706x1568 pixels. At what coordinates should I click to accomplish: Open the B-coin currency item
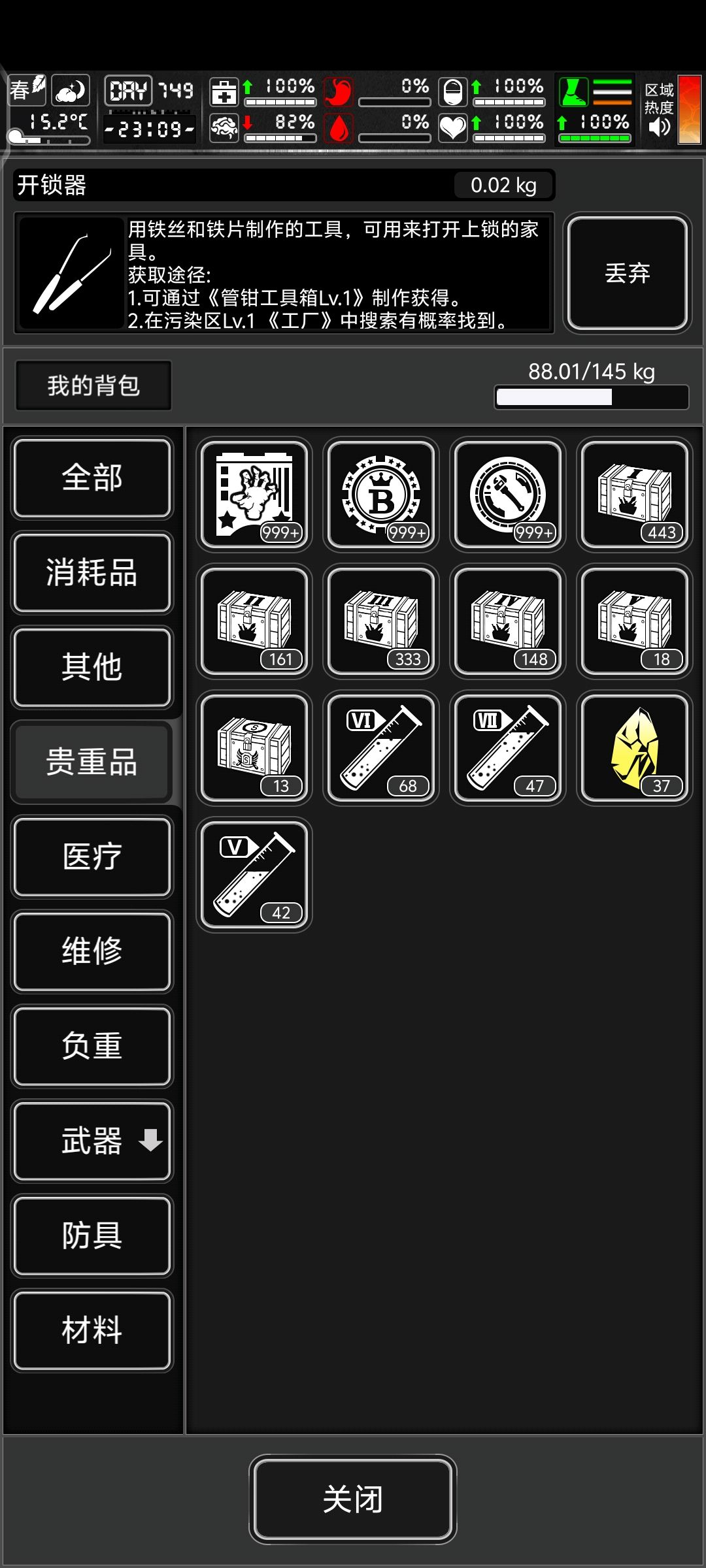[380, 495]
